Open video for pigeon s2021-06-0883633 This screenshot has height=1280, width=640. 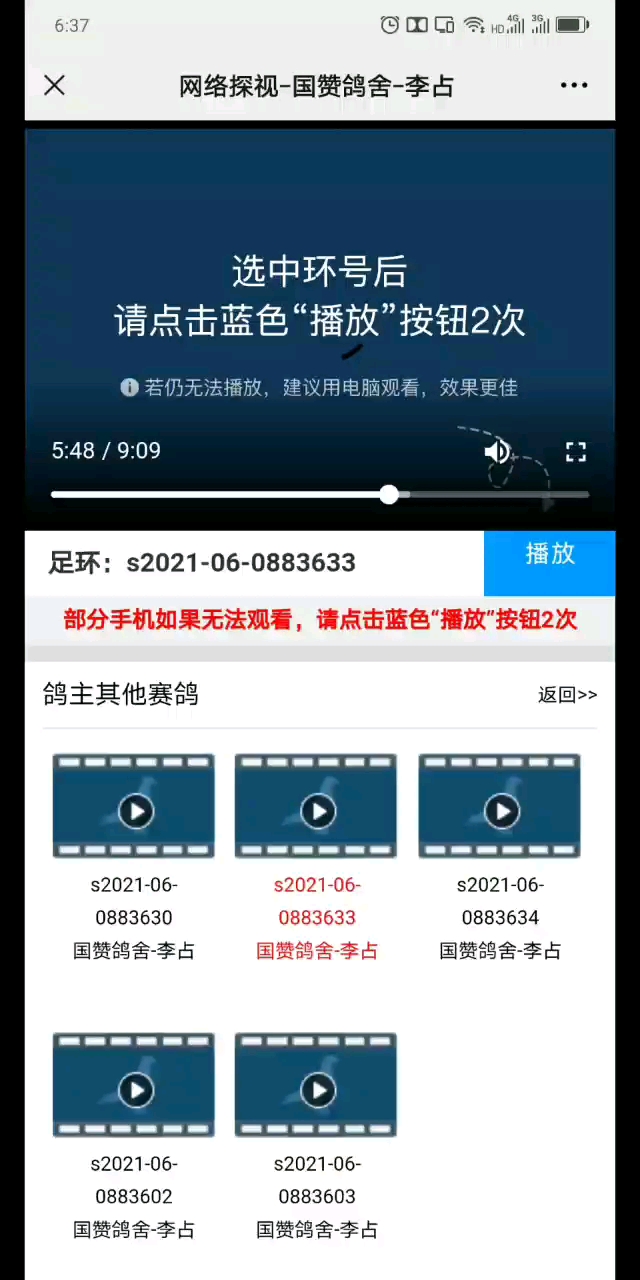316,808
